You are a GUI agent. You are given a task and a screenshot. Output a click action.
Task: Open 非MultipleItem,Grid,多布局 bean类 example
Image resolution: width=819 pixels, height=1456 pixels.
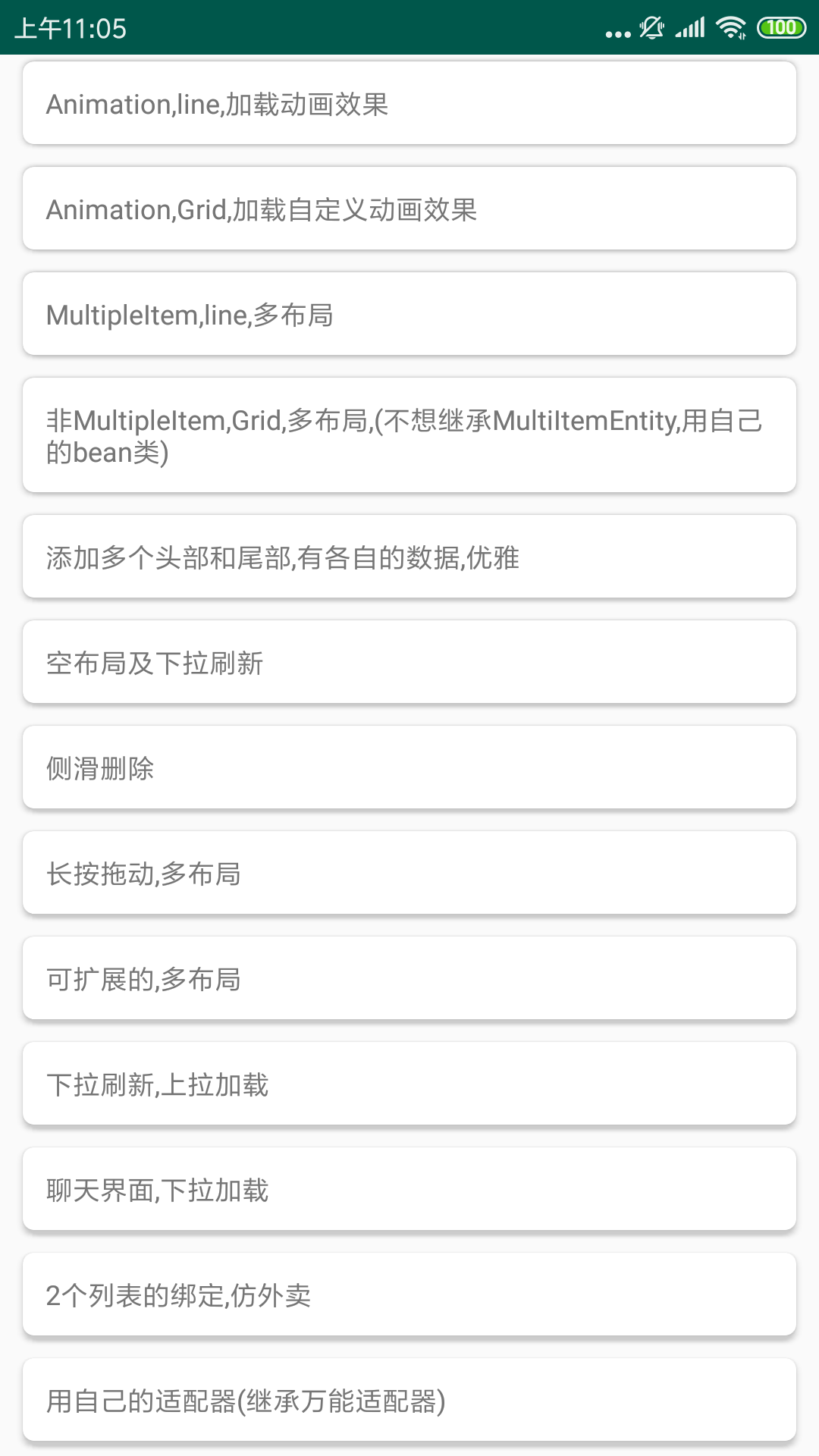click(409, 436)
